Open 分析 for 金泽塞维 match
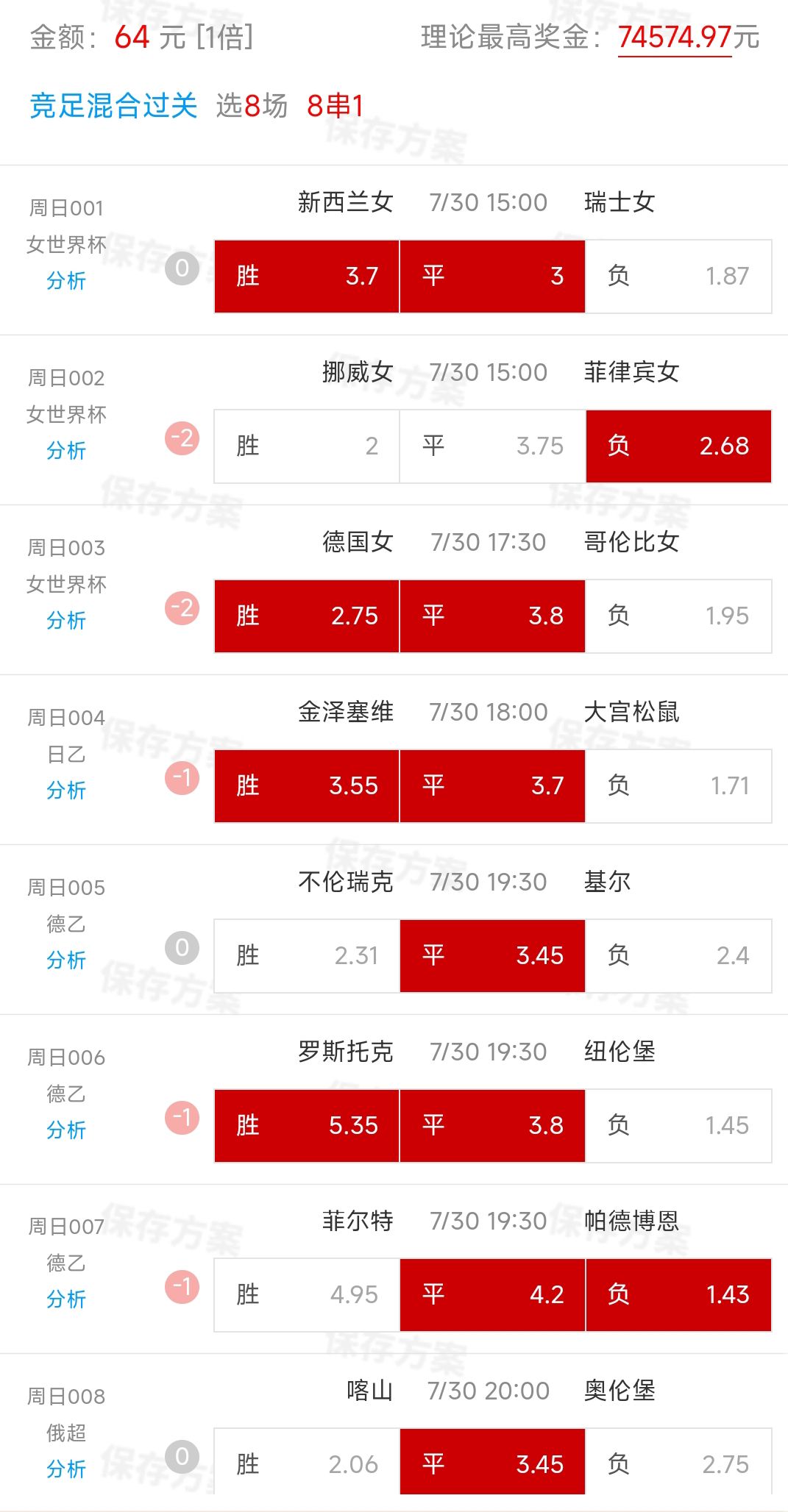 pos(66,790)
